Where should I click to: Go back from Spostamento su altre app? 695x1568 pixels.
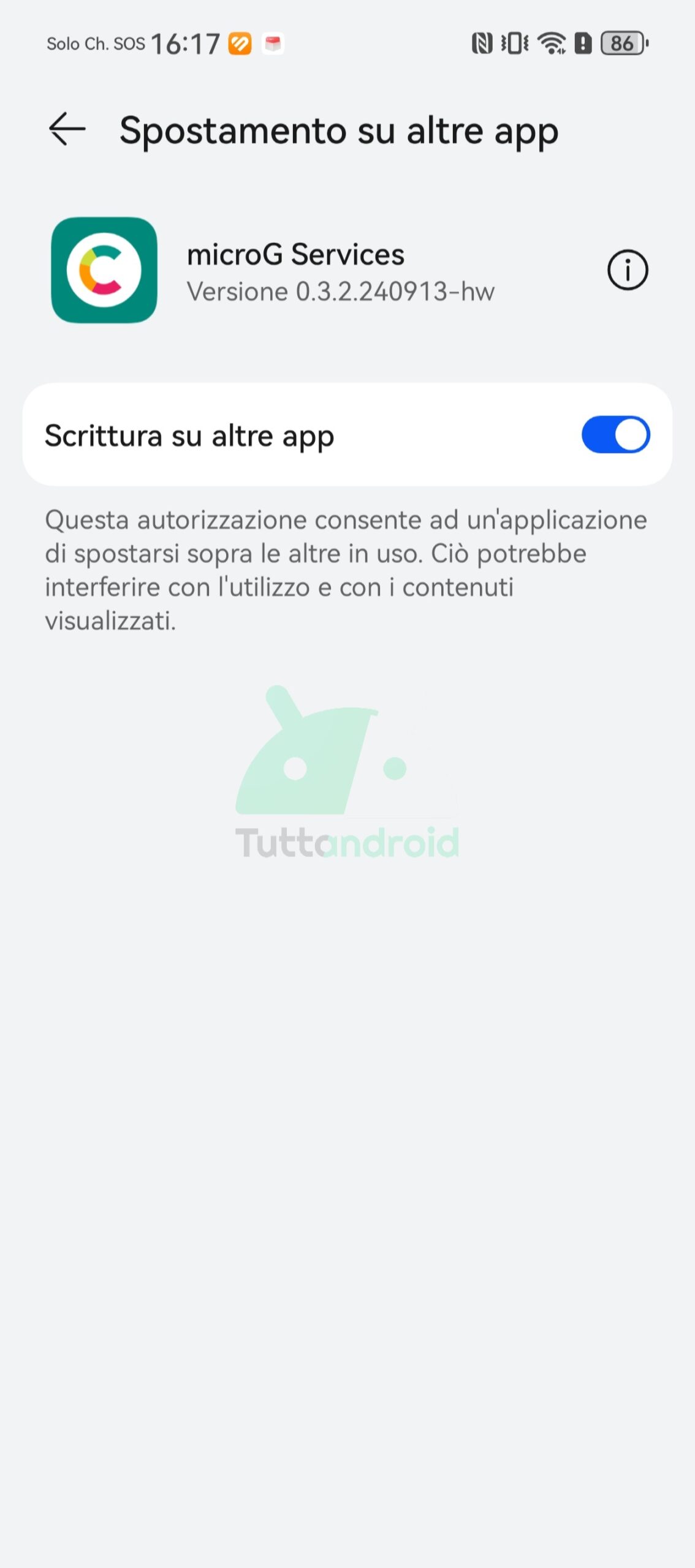[67, 129]
